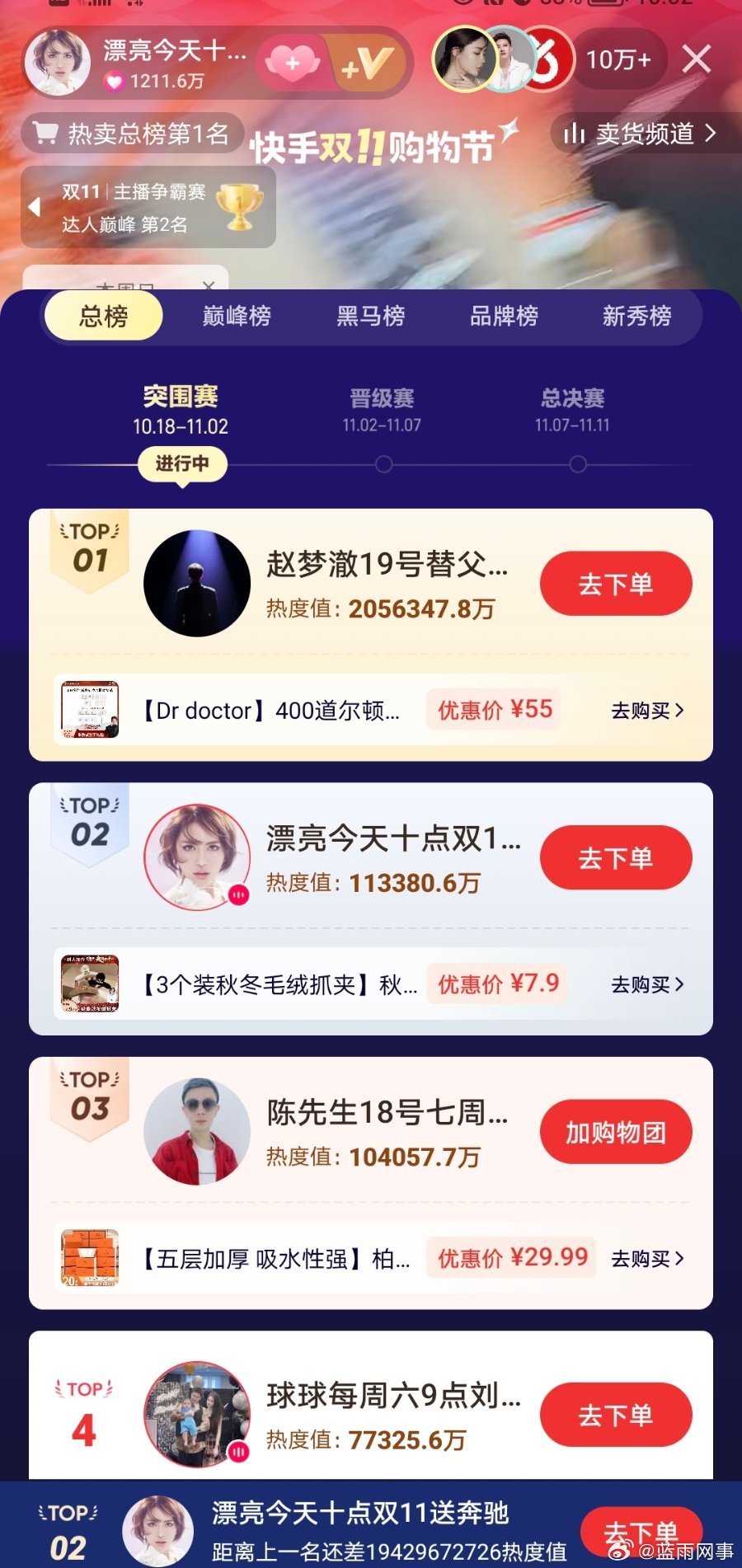The image size is (742, 1568).
Task: View 总决赛 stage rankings
Action: tap(573, 411)
